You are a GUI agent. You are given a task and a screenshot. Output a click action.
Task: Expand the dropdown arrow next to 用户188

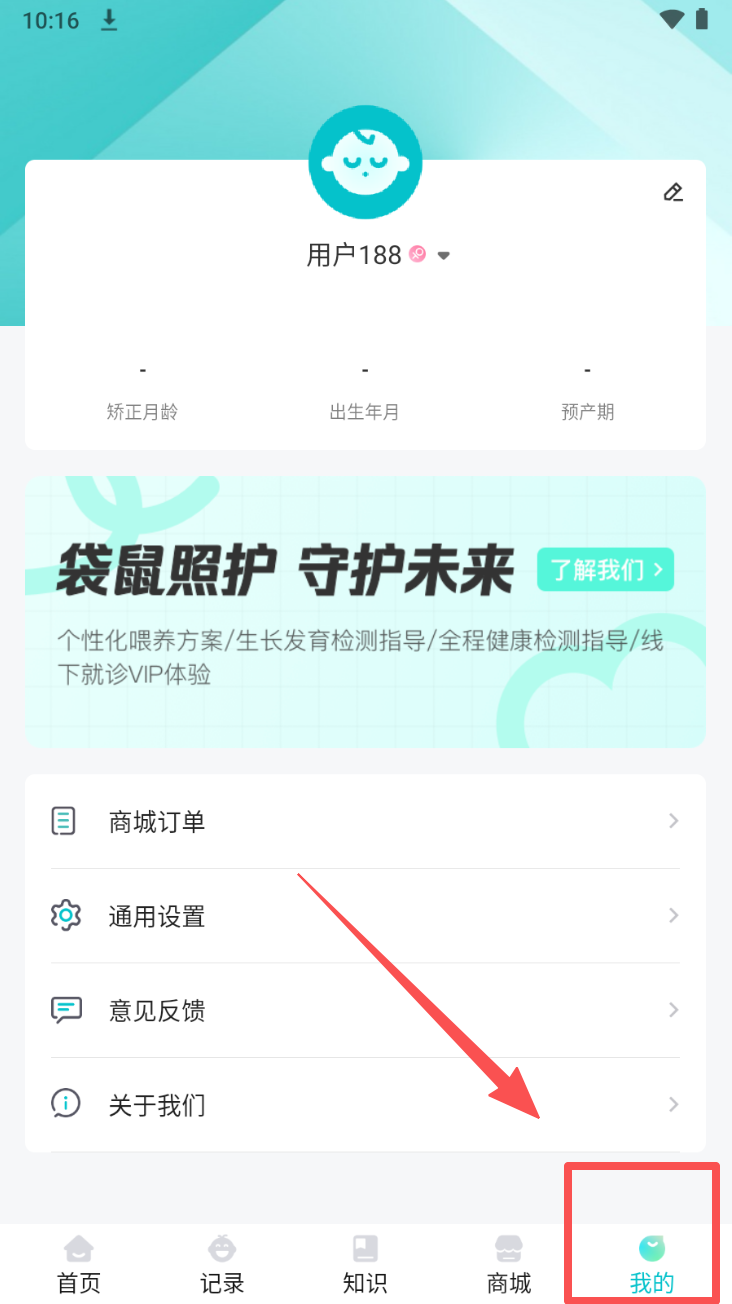coord(444,256)
